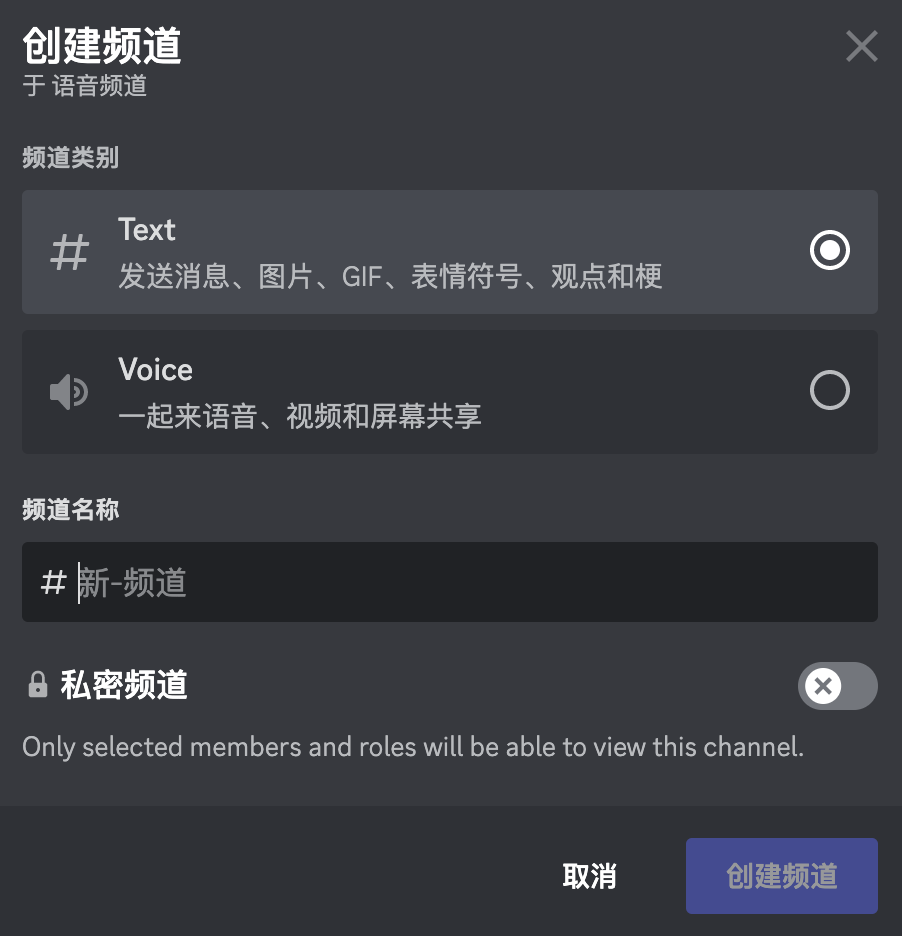Enable the private channel switch
902x936 pixels.
[x=837, y=686]
